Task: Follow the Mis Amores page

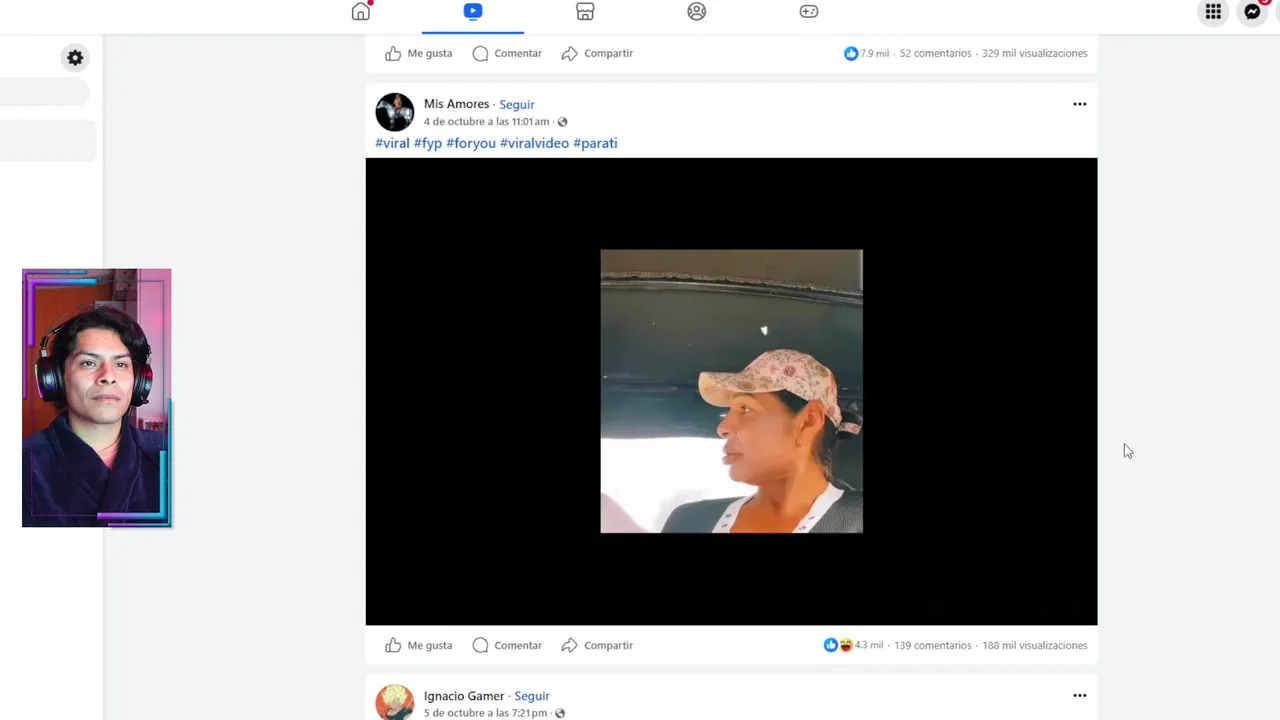Action: 517,104
